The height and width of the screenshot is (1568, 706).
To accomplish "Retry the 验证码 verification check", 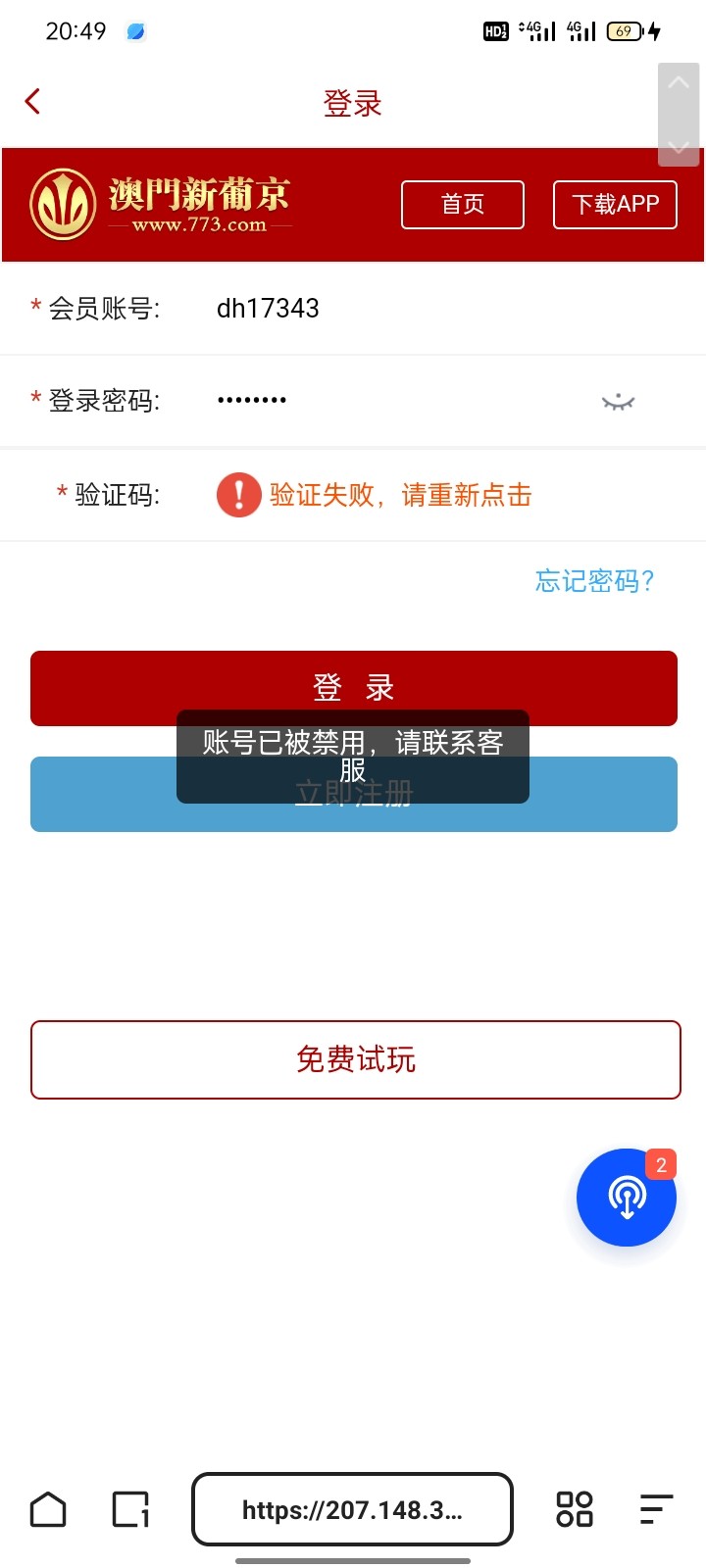I will pos(400,495).
